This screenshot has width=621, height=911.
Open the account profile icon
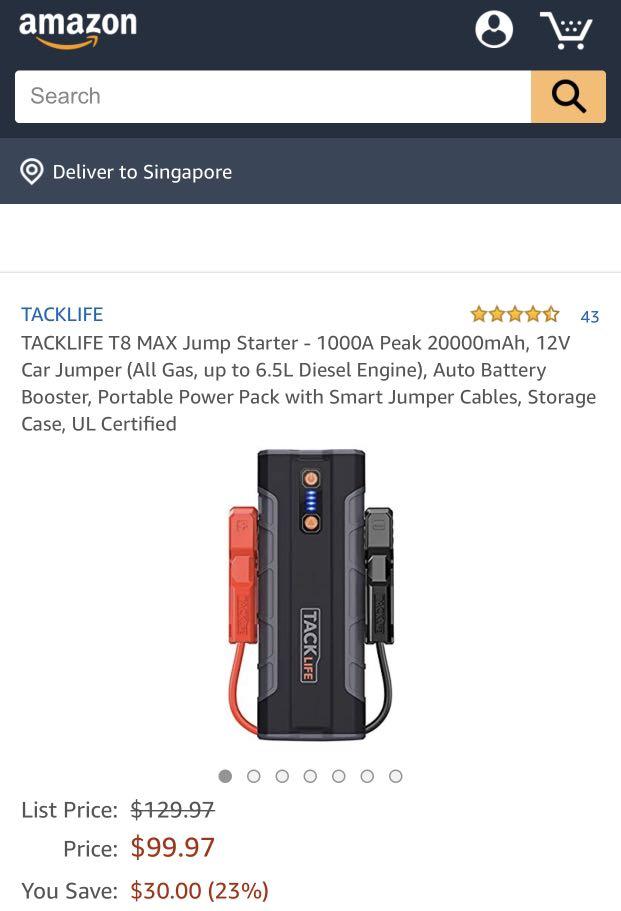coord(493,29)
